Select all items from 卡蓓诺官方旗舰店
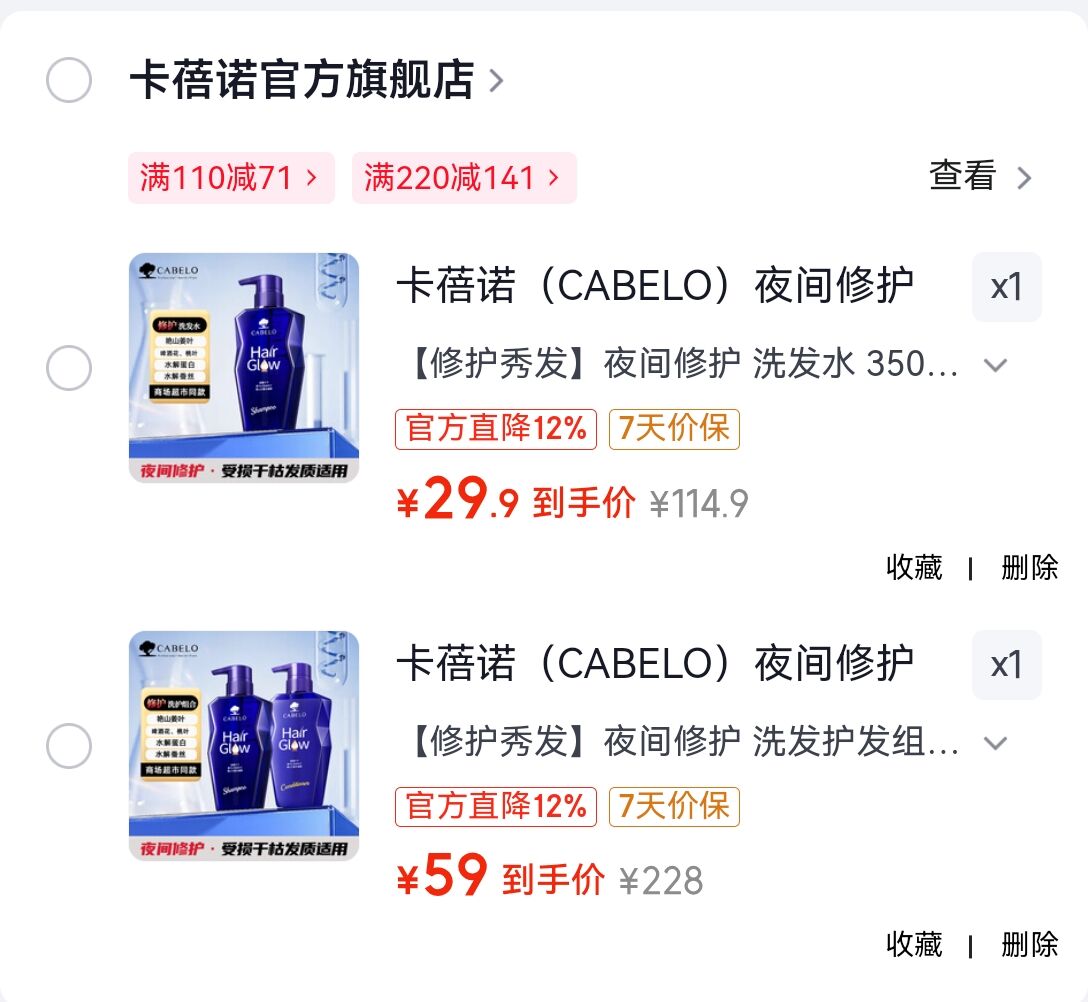The height and width of the screenshot is (1002, 1088). click(x=69, y=81)
